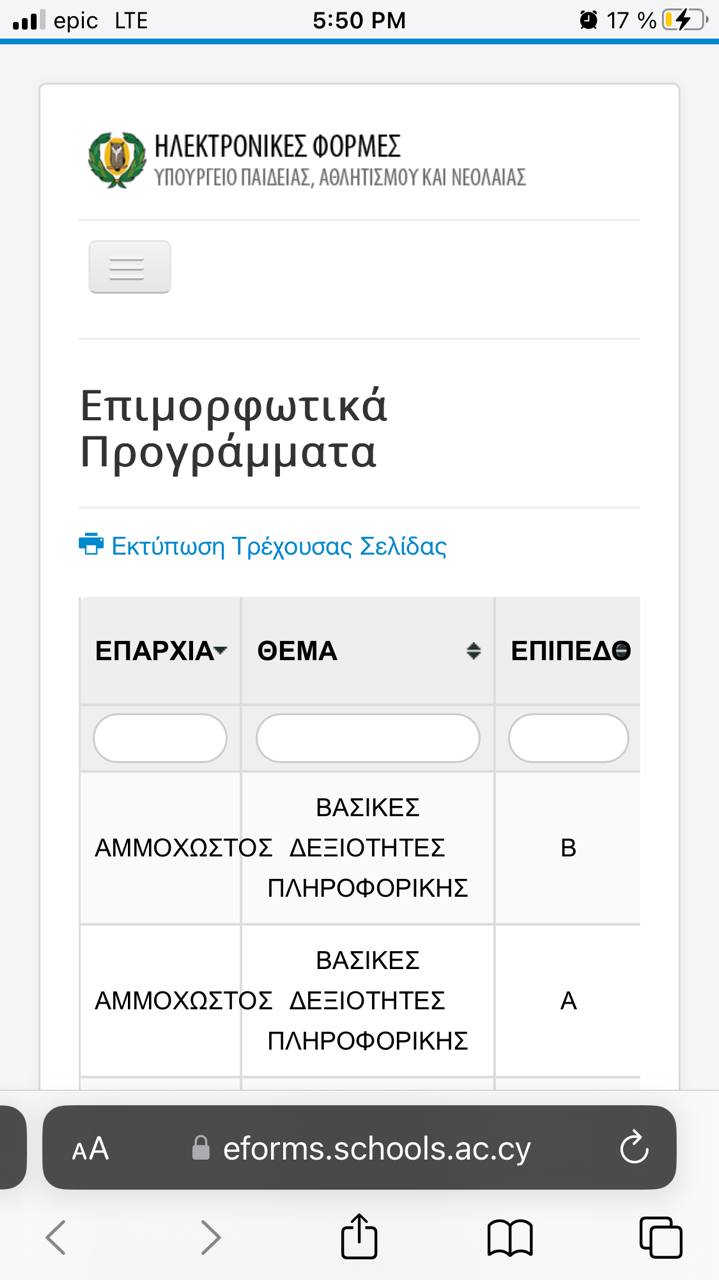Open the hamburger navigation menu
Image resolution: width=719 pixels, height=1280 pixels.
[x=129, y=267]
